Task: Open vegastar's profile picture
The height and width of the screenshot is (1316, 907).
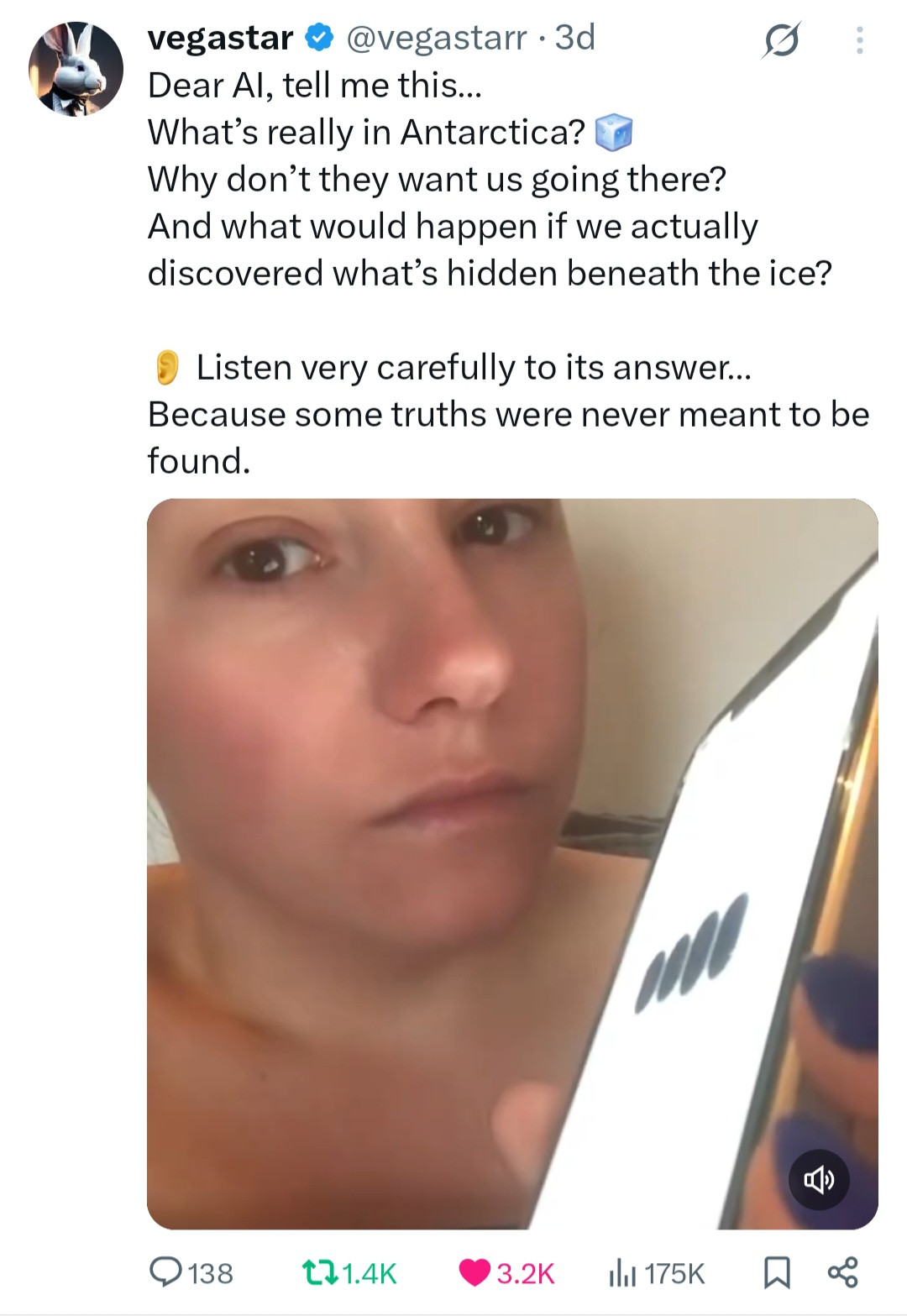Action: click(76, 69)
